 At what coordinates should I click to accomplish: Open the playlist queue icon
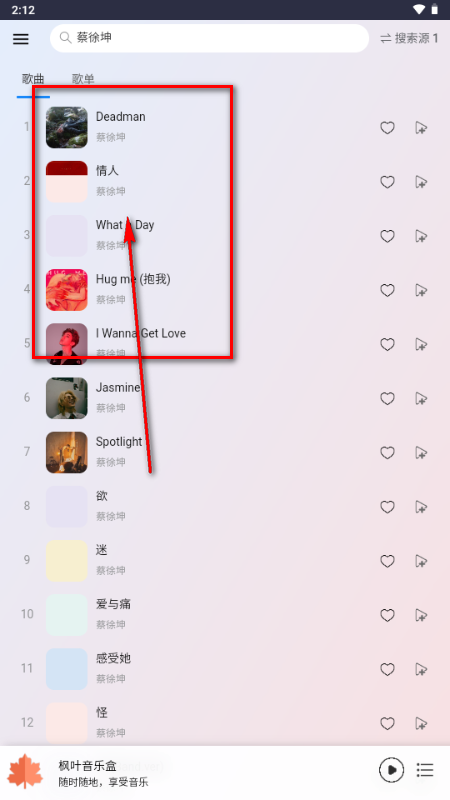[x=424, y=769]
